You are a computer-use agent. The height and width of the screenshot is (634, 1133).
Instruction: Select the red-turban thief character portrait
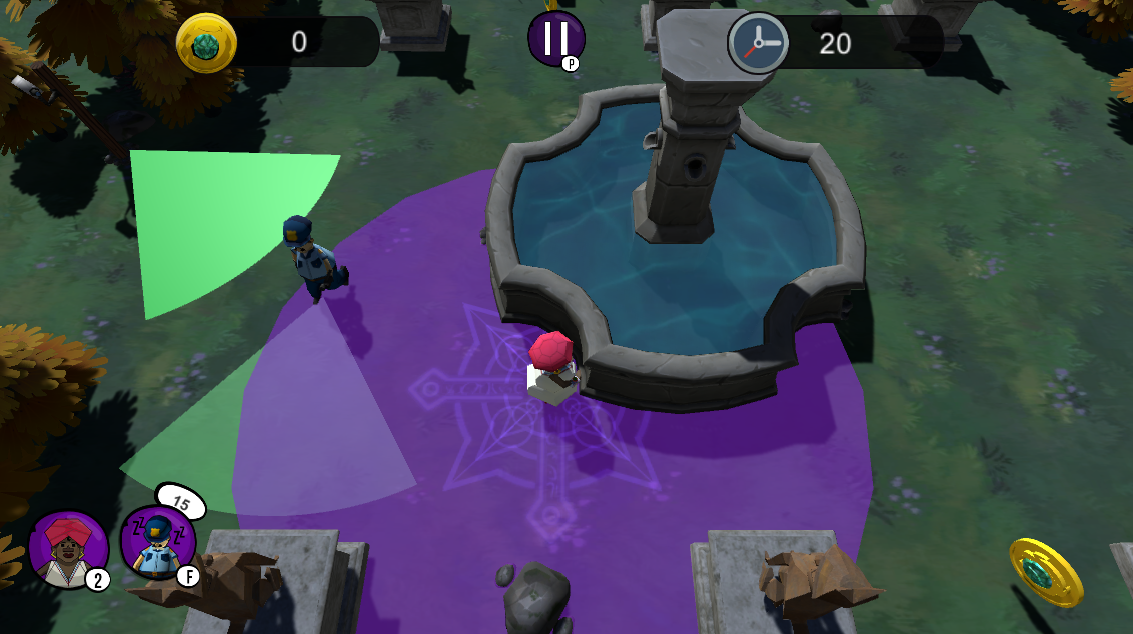[68, 549]
